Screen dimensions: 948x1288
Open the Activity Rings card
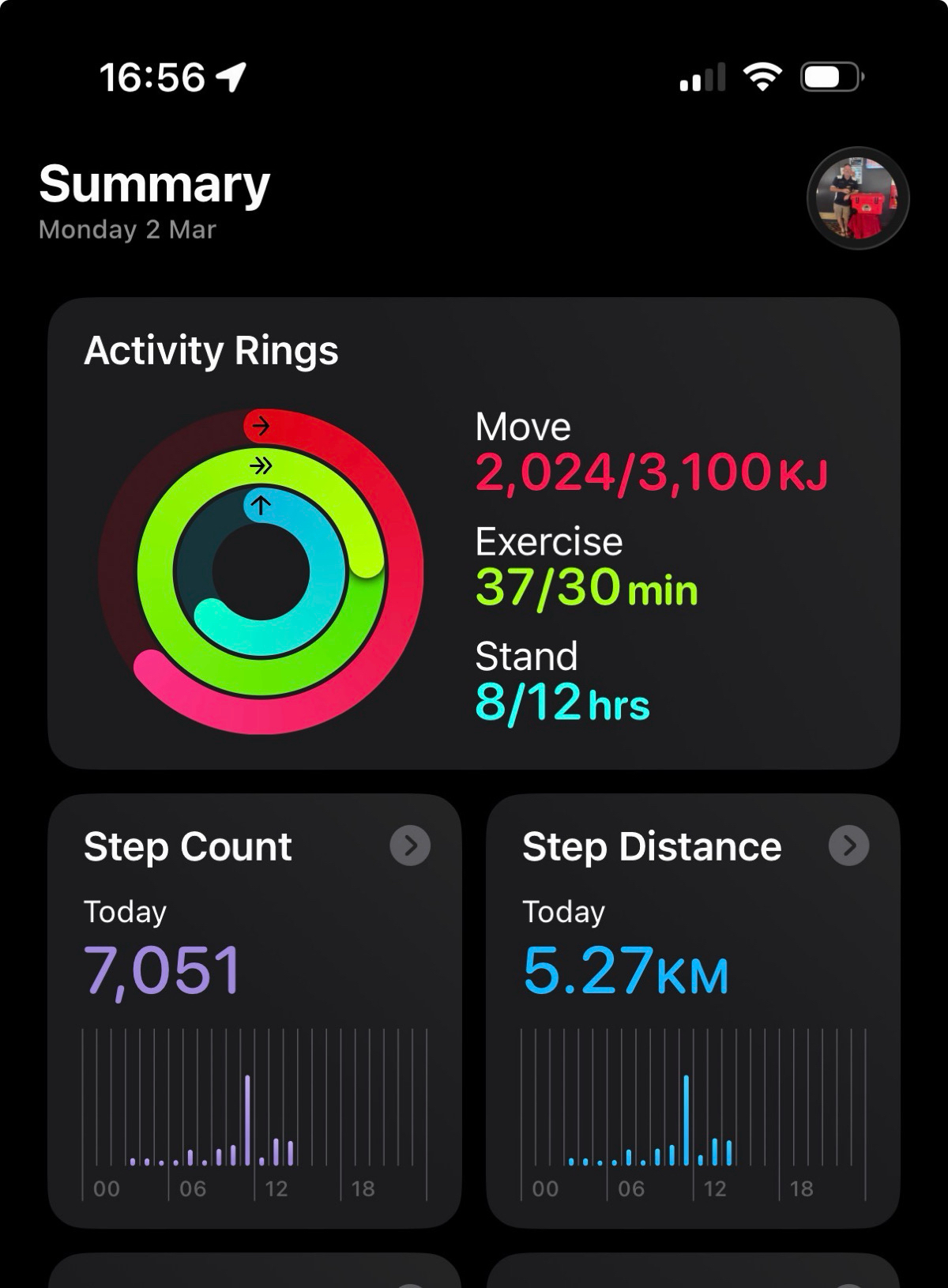(x=474, y=533)
